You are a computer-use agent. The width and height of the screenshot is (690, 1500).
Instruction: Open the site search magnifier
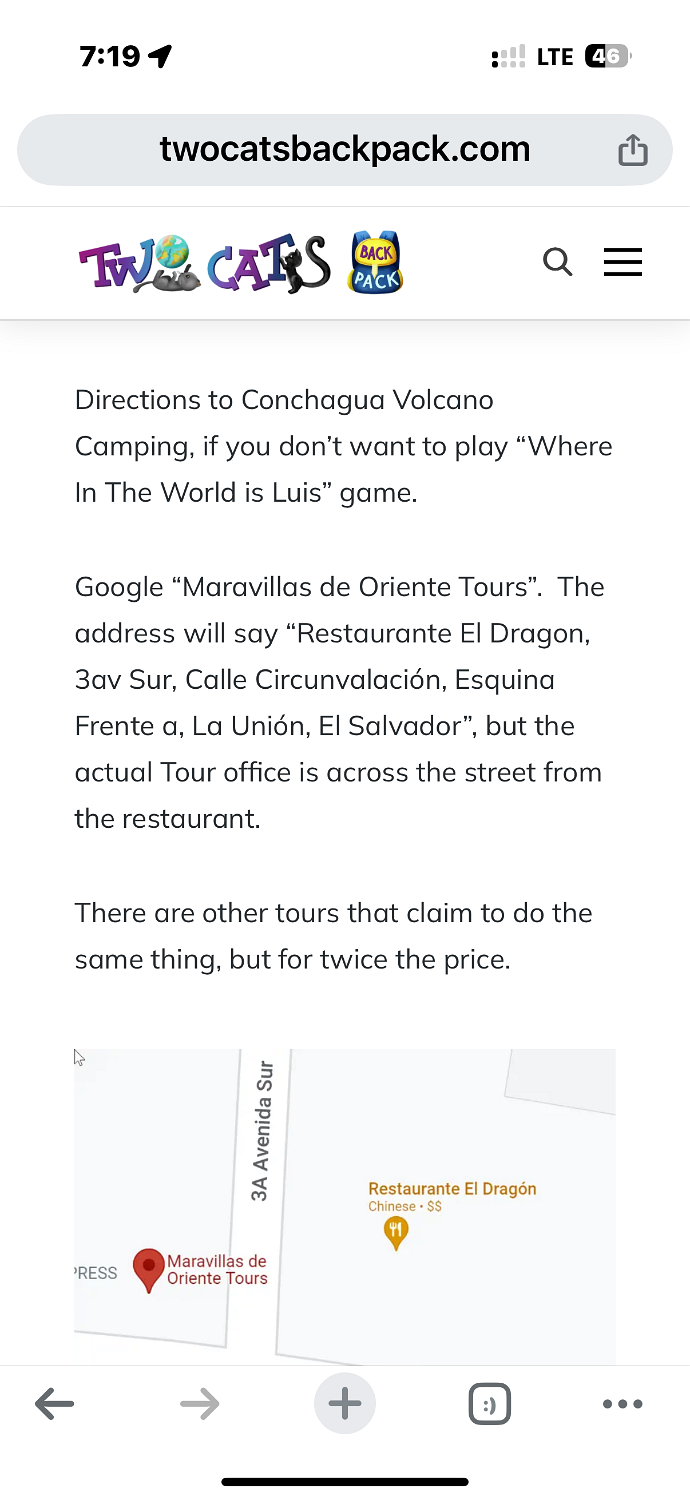[x=557, y=263]
